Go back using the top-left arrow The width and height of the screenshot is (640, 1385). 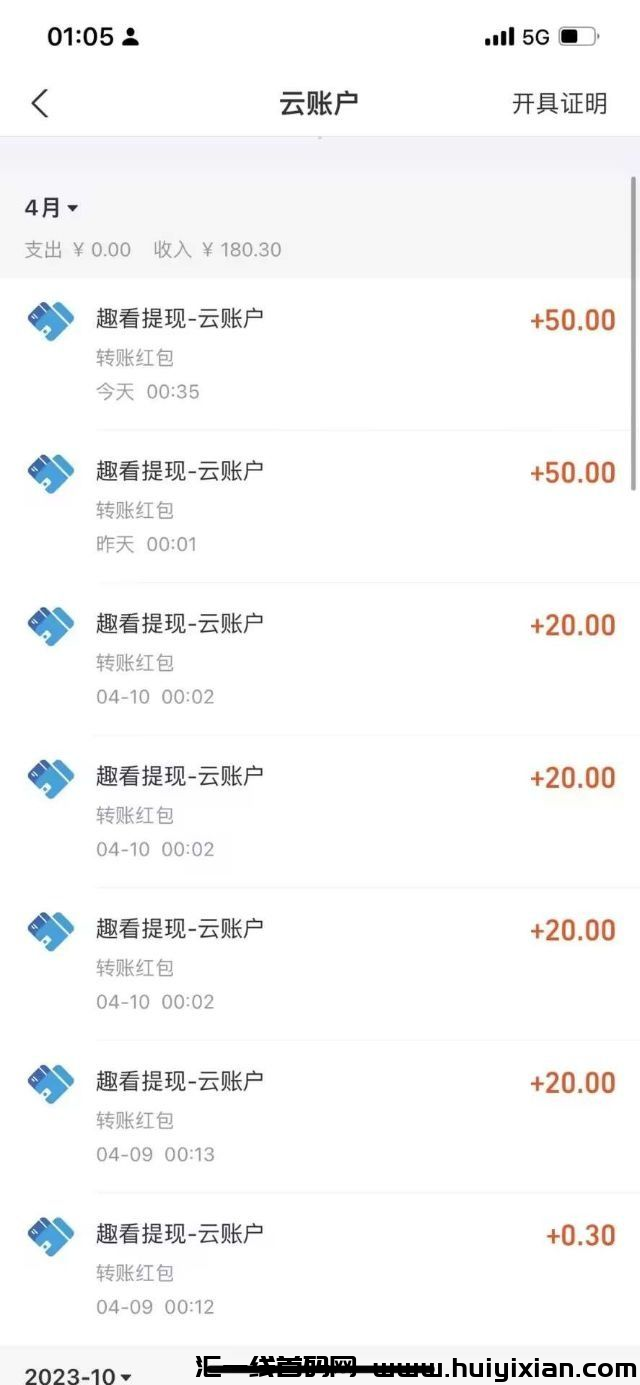tap(40, 103)
